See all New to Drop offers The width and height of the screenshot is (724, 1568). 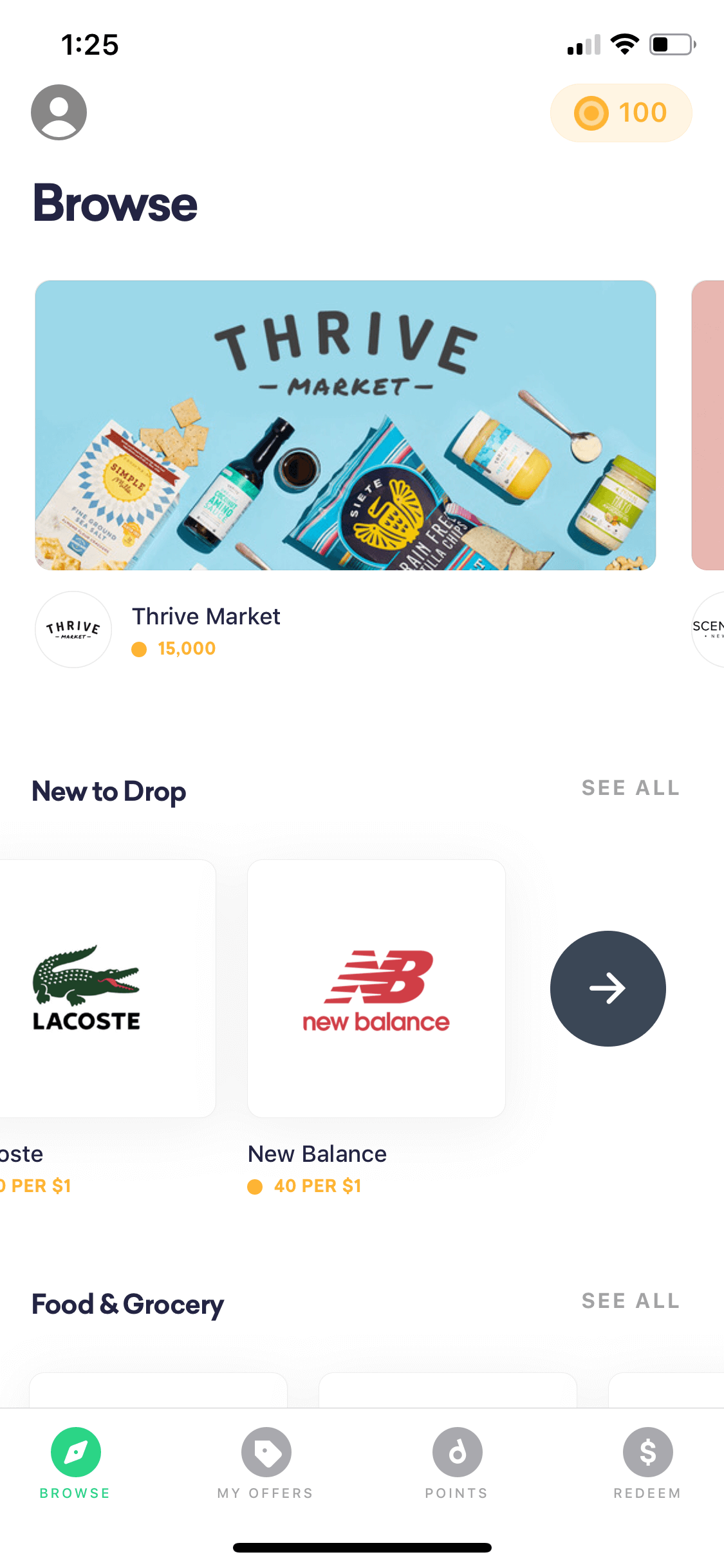click(630, 788)
